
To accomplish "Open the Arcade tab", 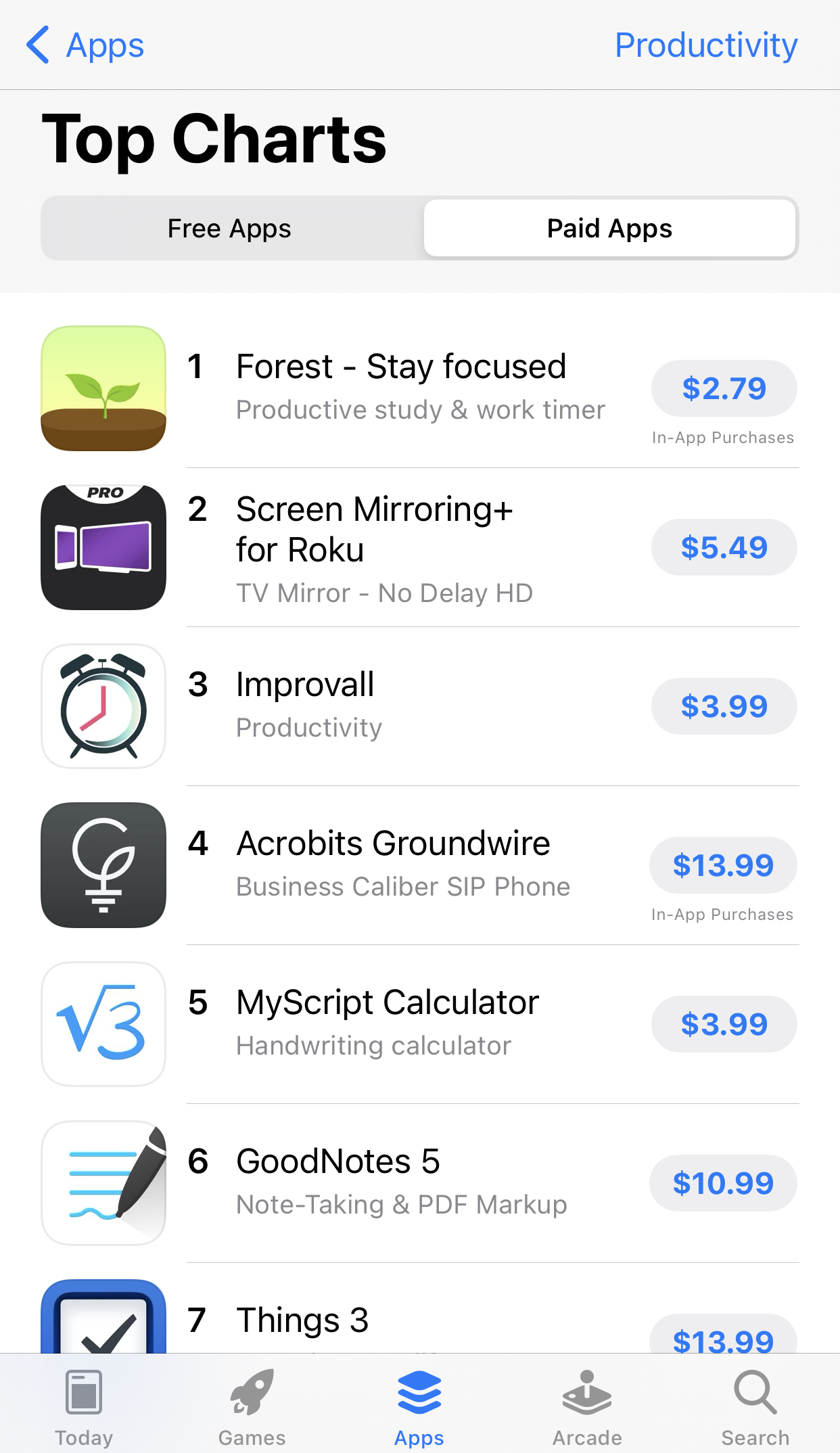I will 587,1406.
